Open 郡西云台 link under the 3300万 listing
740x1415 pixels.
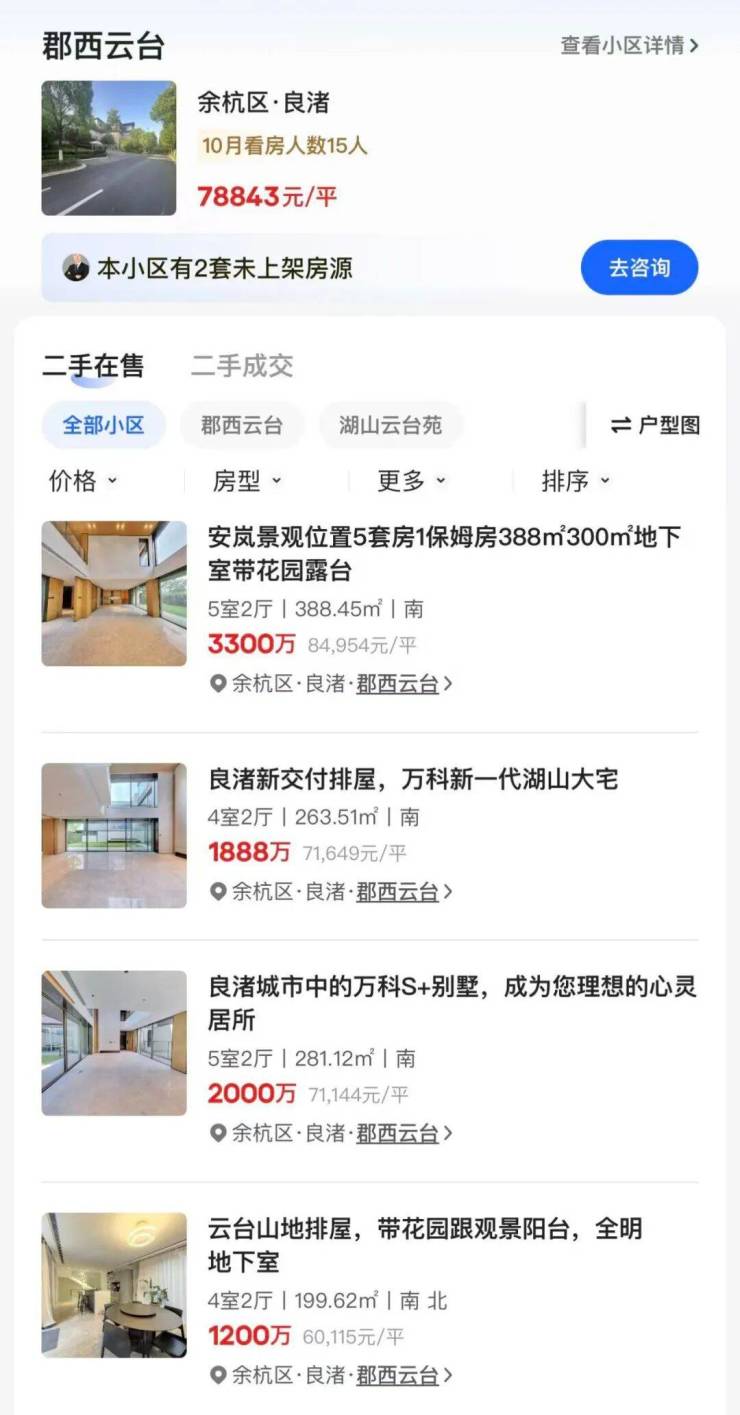click(x=398, y=684)
